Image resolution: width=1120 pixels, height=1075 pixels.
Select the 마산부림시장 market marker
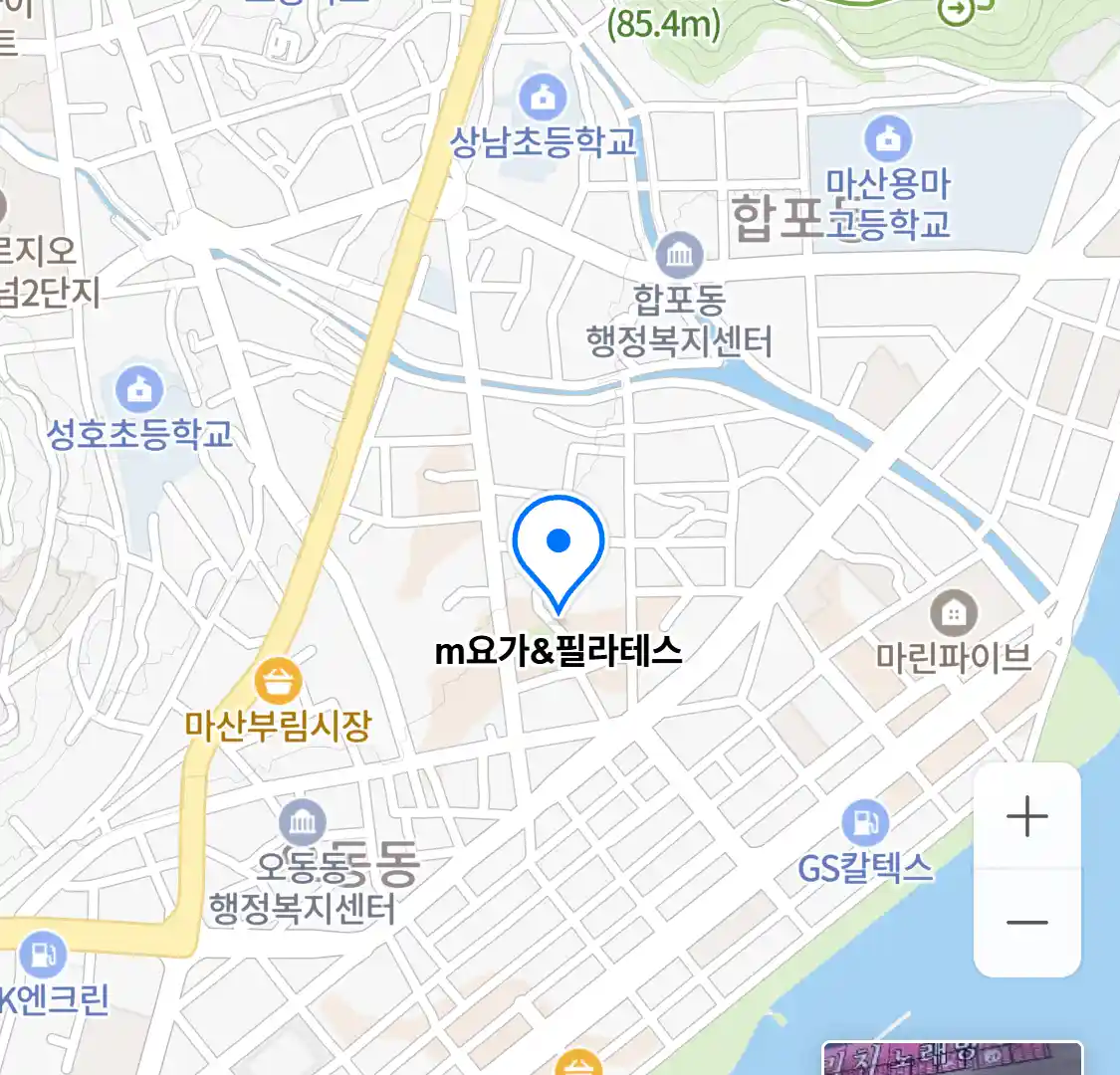coord(278,684)
